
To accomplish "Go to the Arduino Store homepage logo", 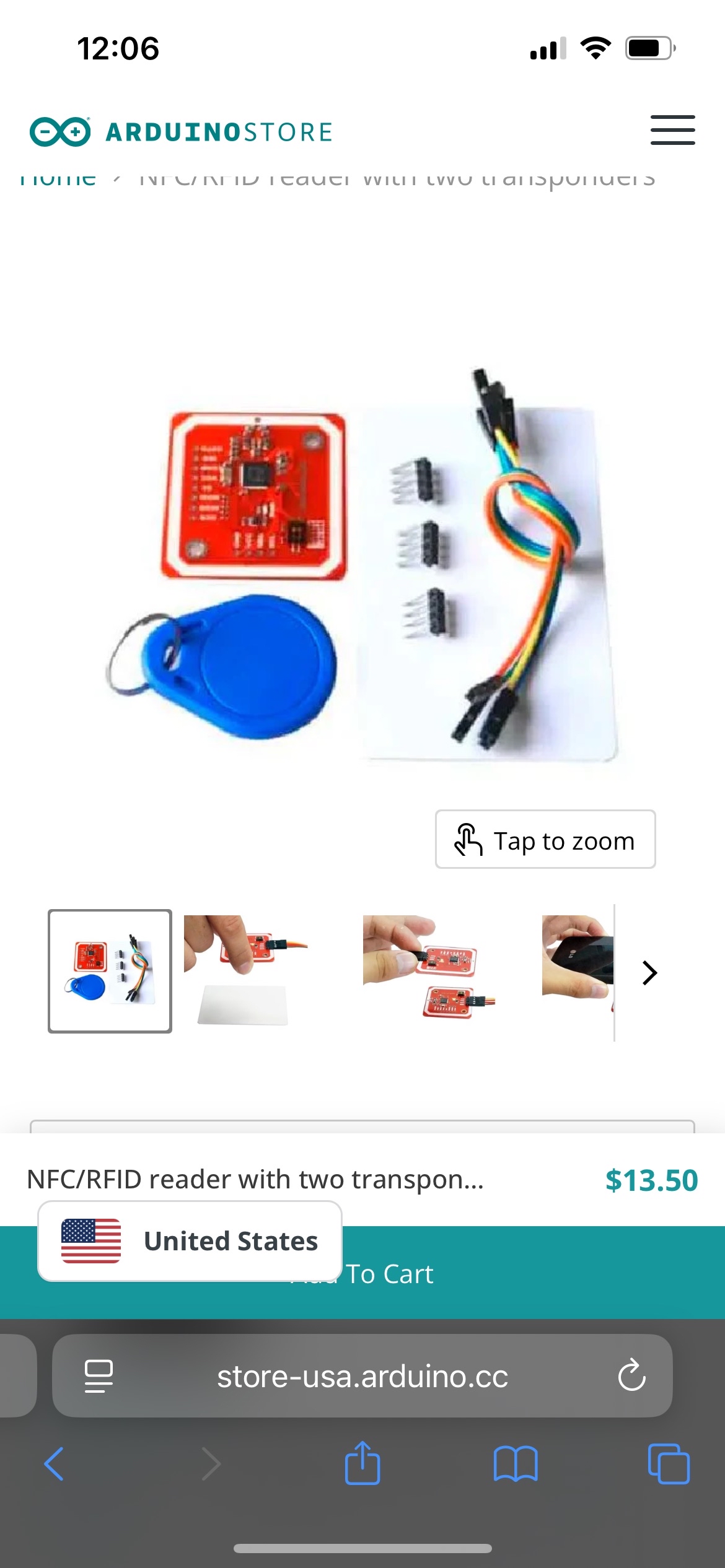I will (x=181, y=132).
